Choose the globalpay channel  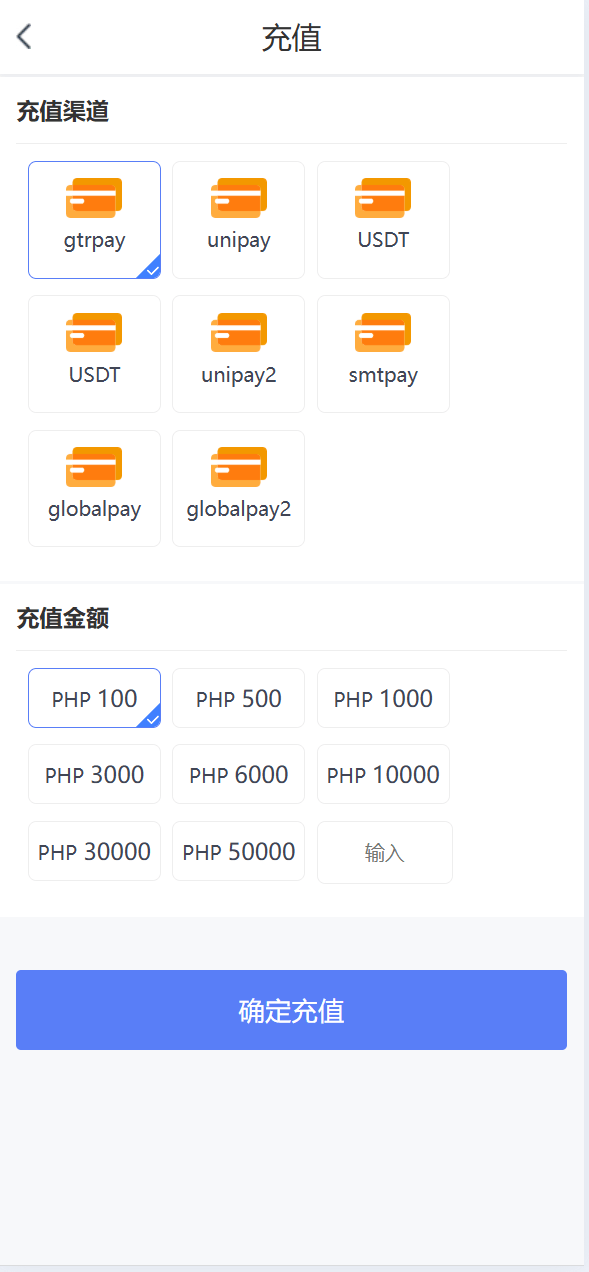tap(94, 488)
